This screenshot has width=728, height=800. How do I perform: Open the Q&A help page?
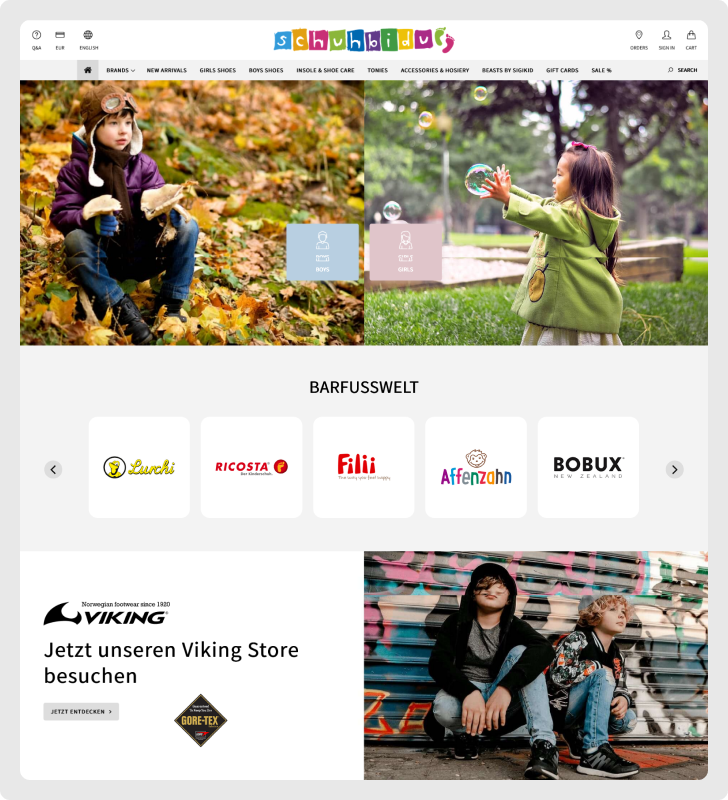tap(37, 39)
